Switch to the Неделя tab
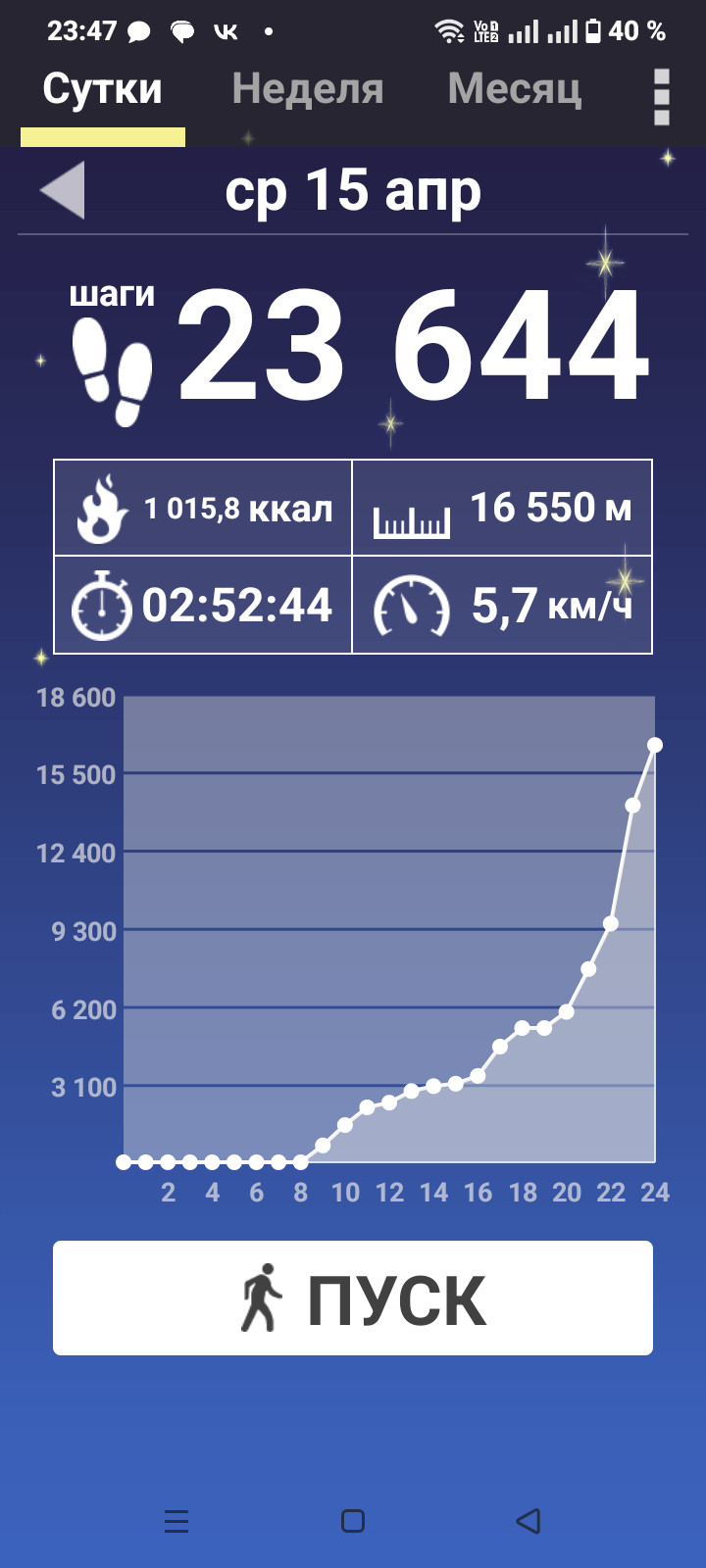706x1568 pixels. tap(307, 90)
